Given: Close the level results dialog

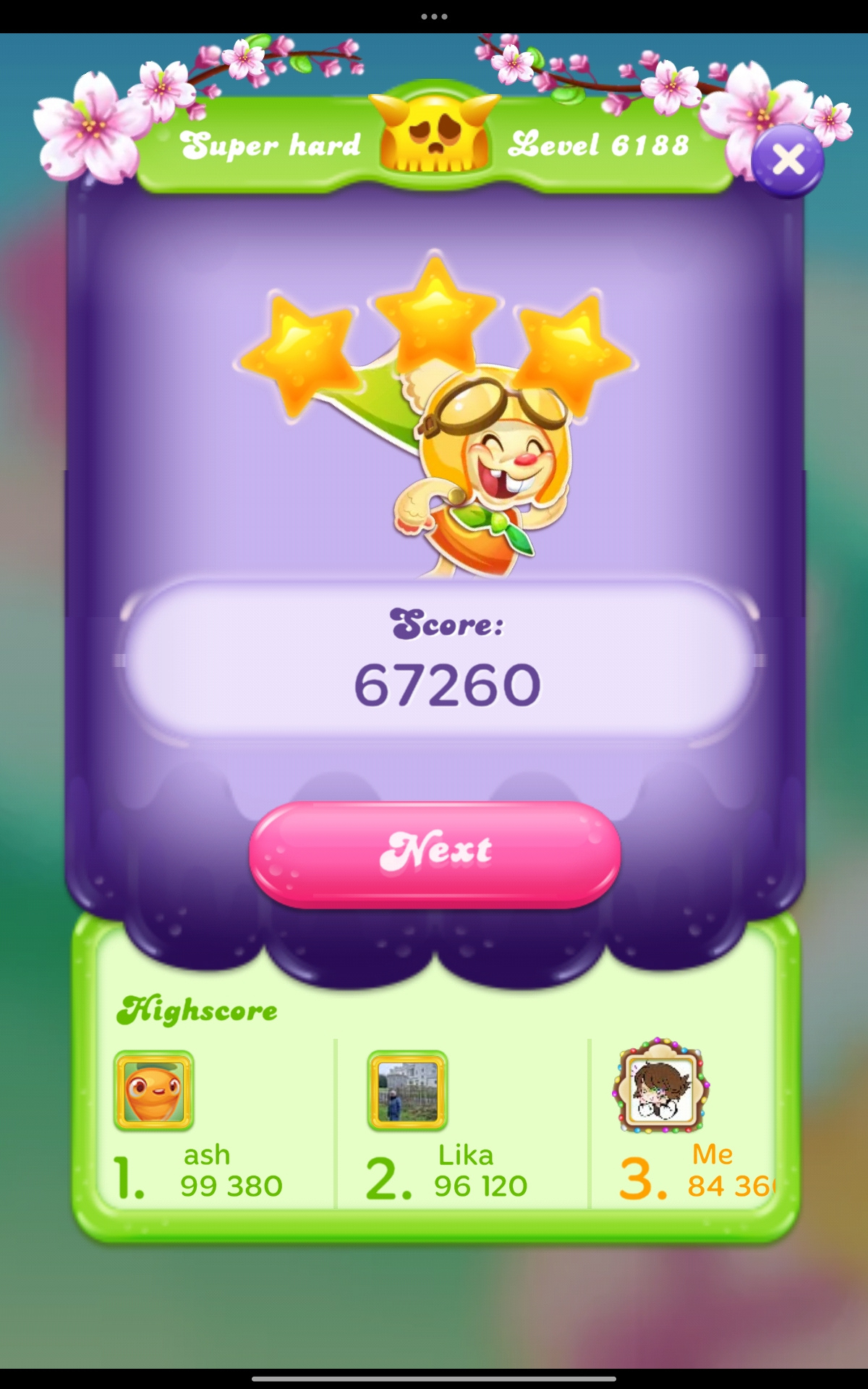Looking at the screenshot, I should pos(788,160).
